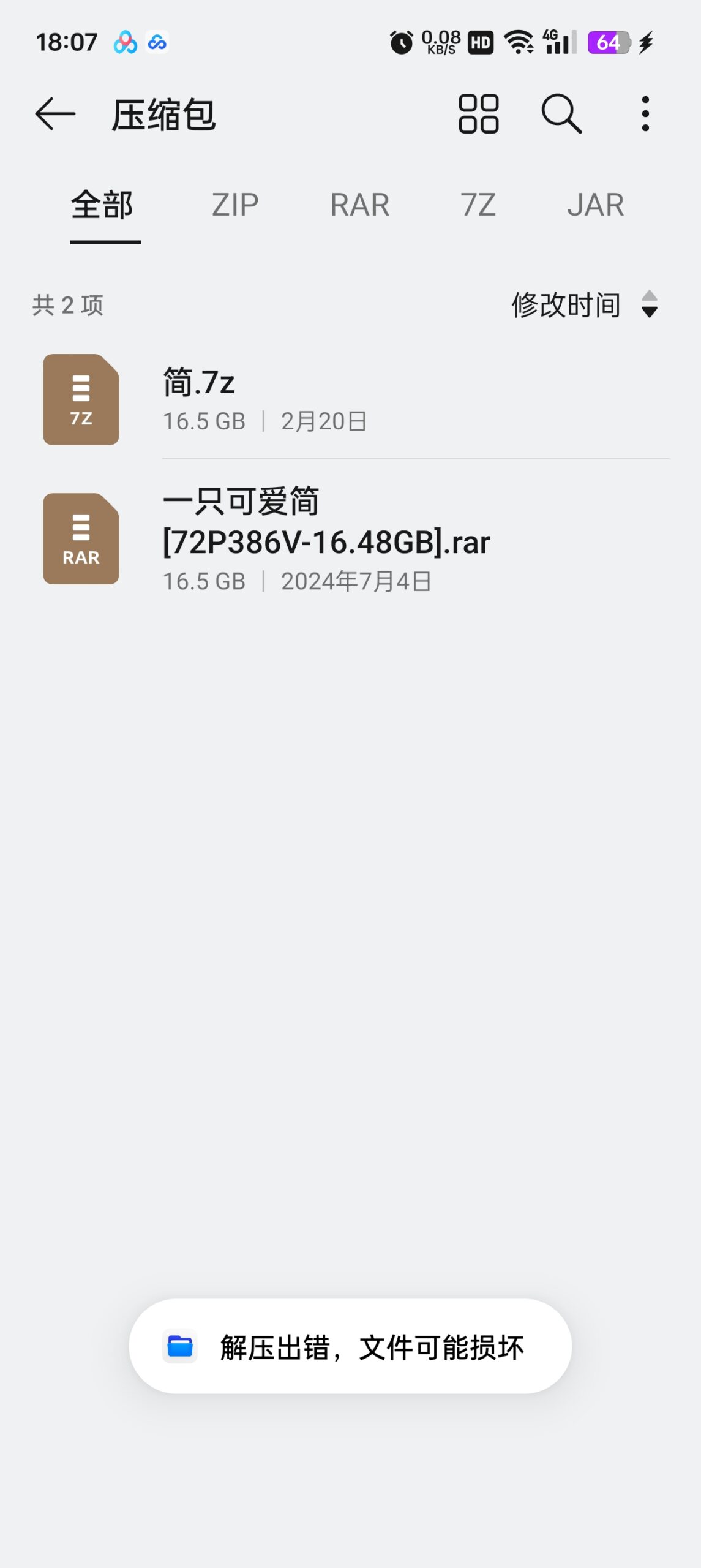Open the three-dot overflow menu

(645, 114)
